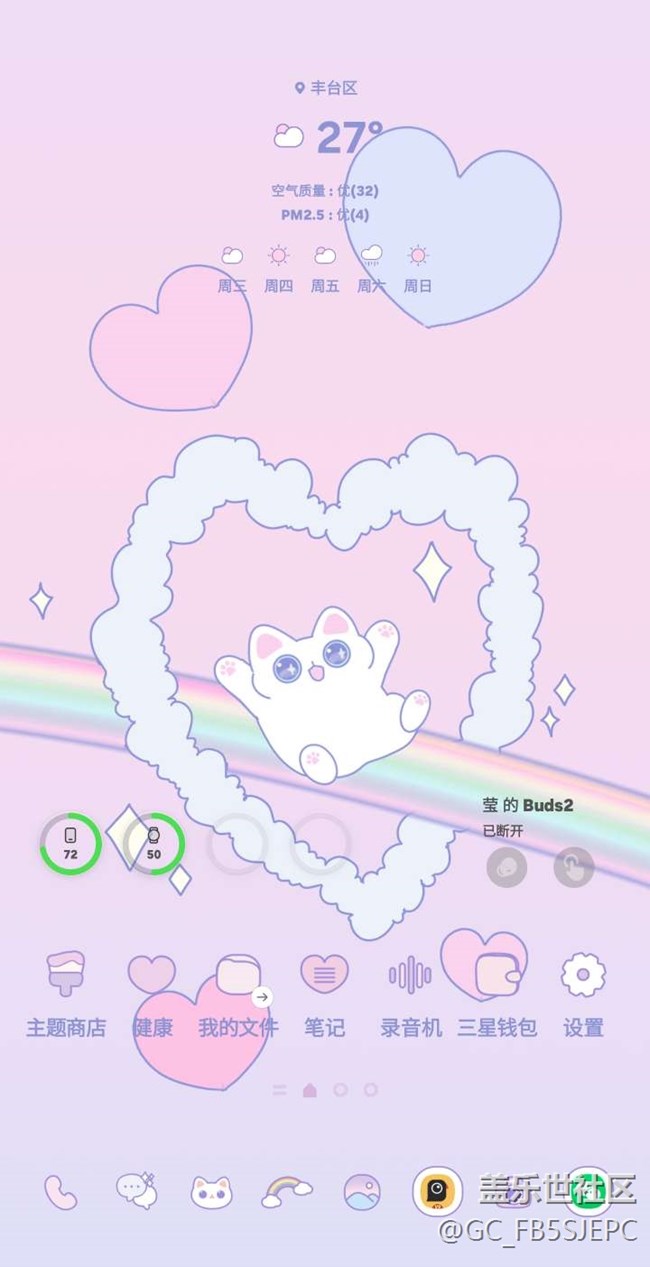Open the messages app in the dock
Screen dimensions: 650x1267
pos(136,1192)
